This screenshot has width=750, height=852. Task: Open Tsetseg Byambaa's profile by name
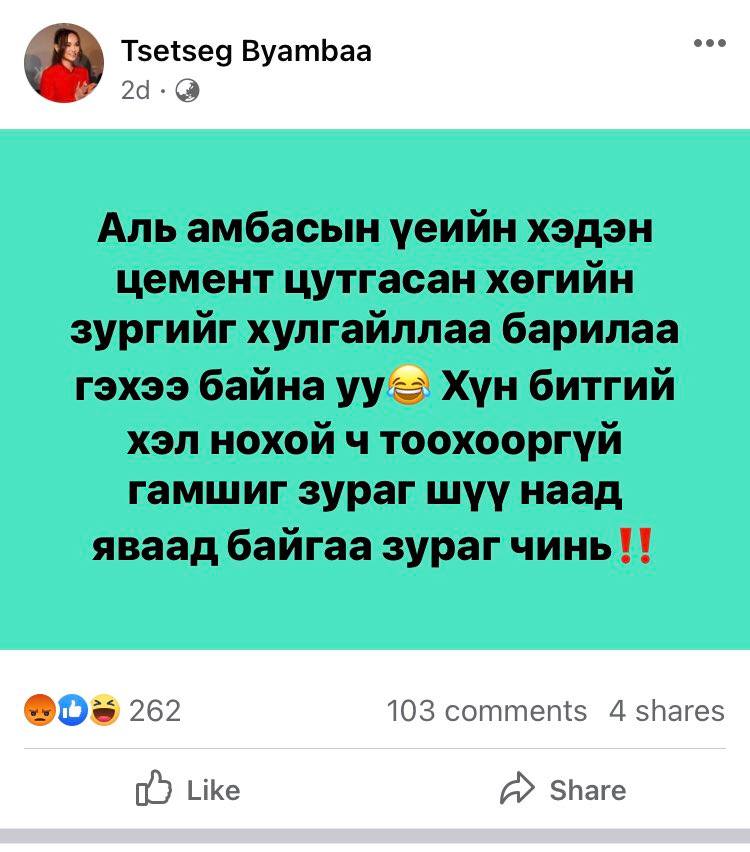[245, 51]
